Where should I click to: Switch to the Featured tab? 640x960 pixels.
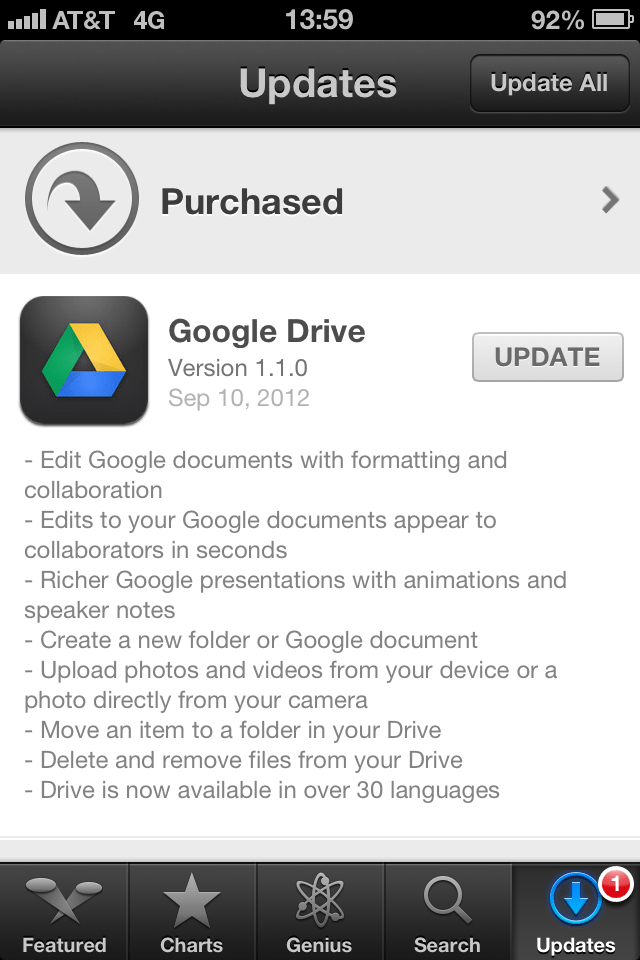(x=64, y=912)
